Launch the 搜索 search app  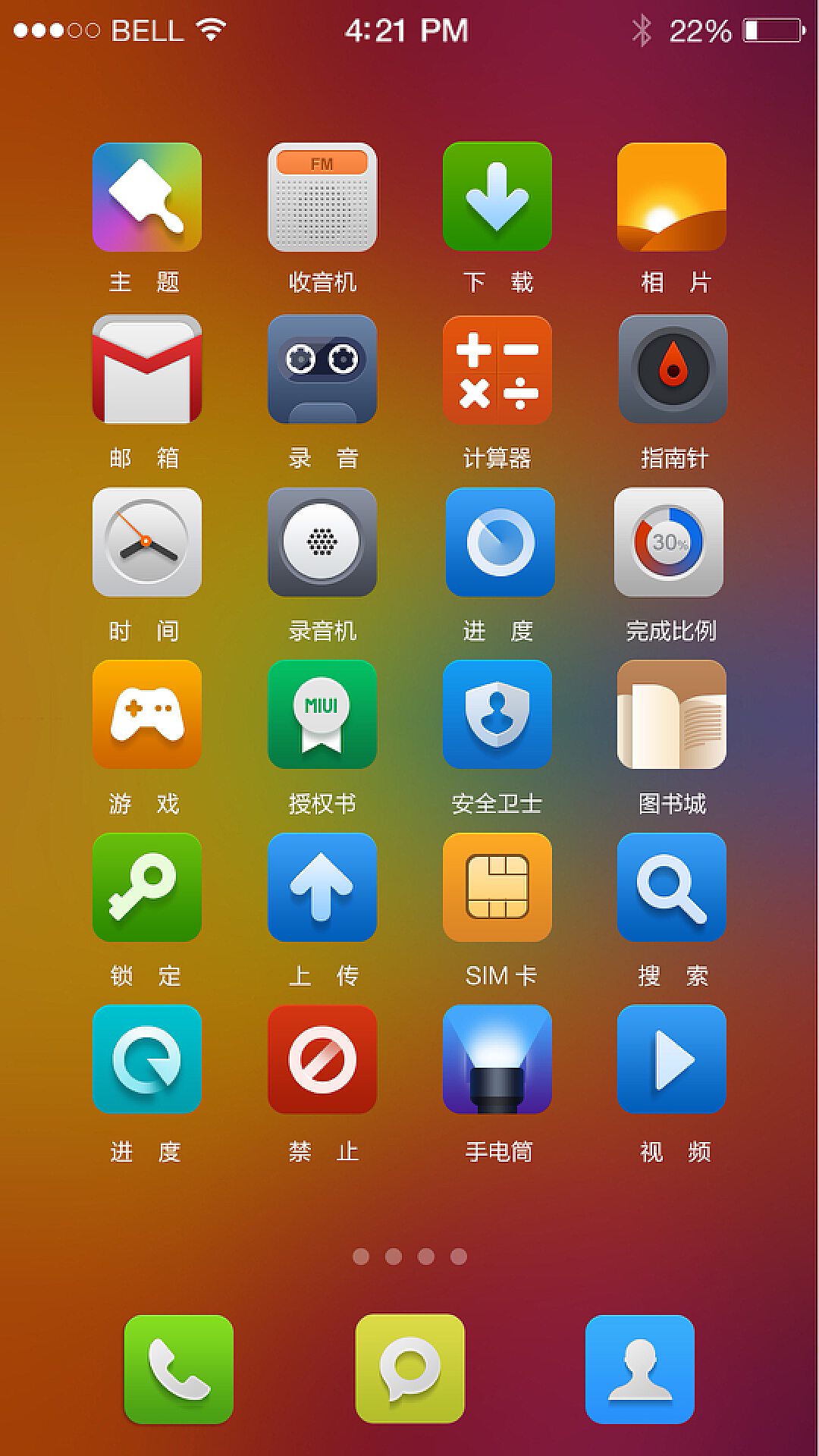(x=672, y=887)
